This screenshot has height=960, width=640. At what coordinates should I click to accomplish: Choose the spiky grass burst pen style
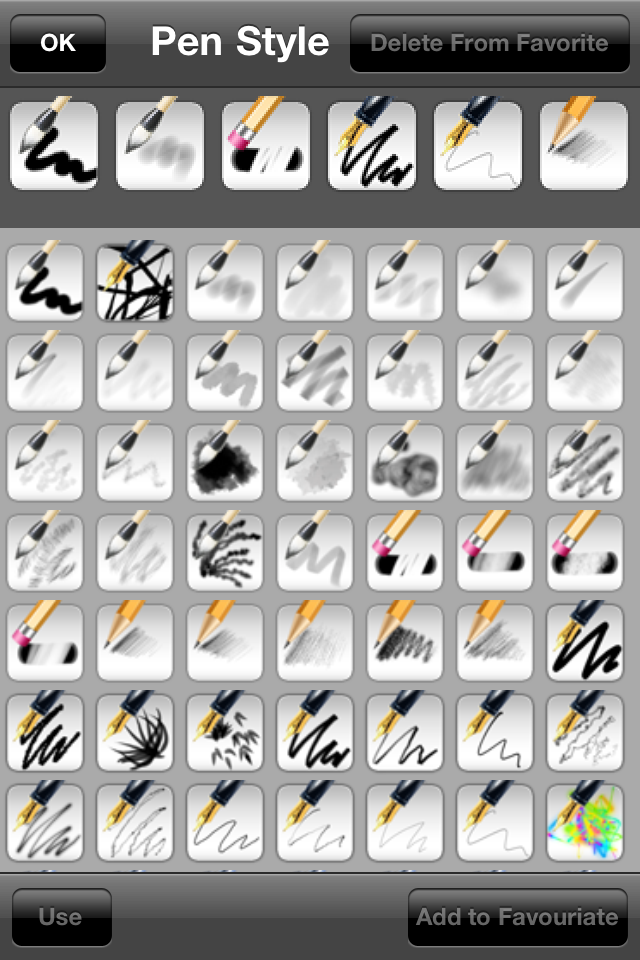tap(135, 732)
